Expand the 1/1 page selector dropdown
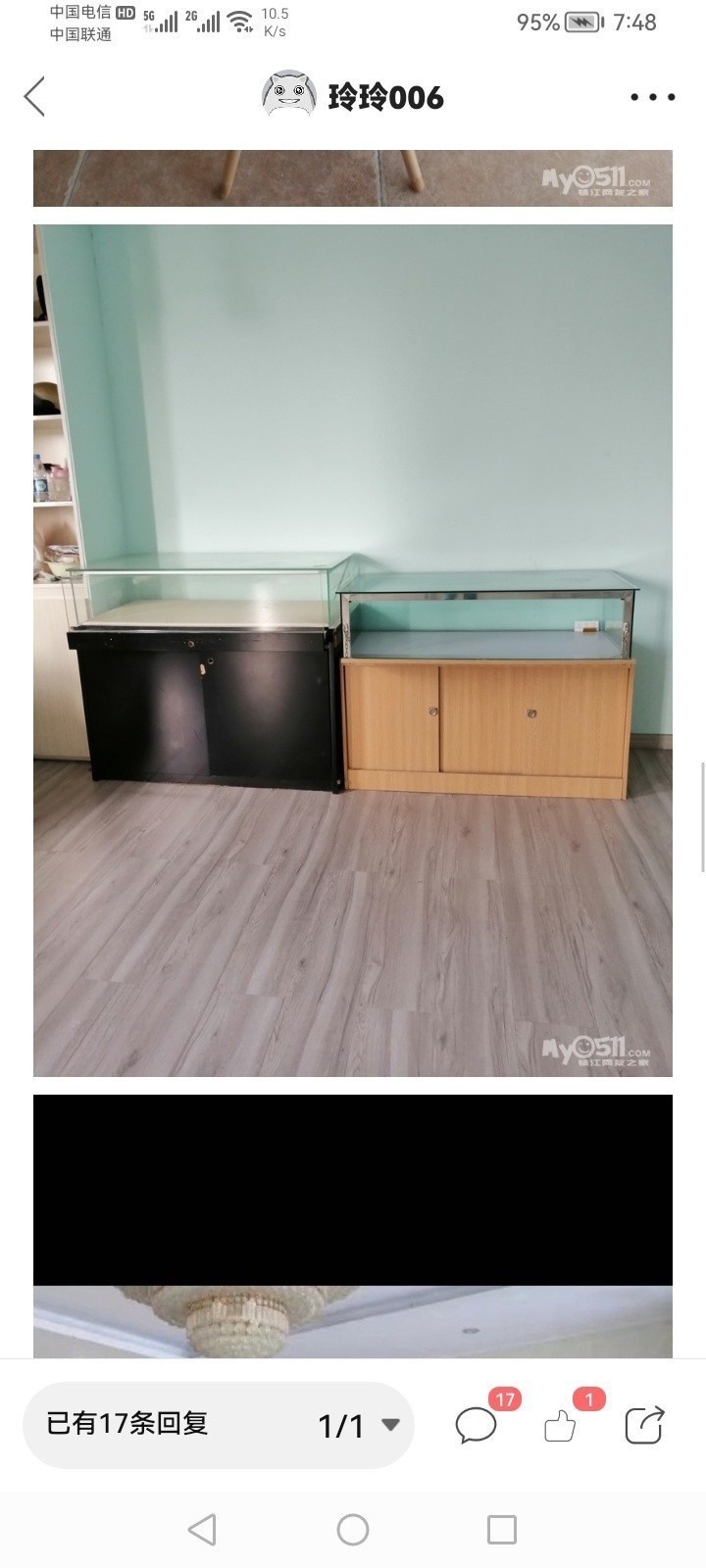The image size is (706, 1568). pos(359,1426)
